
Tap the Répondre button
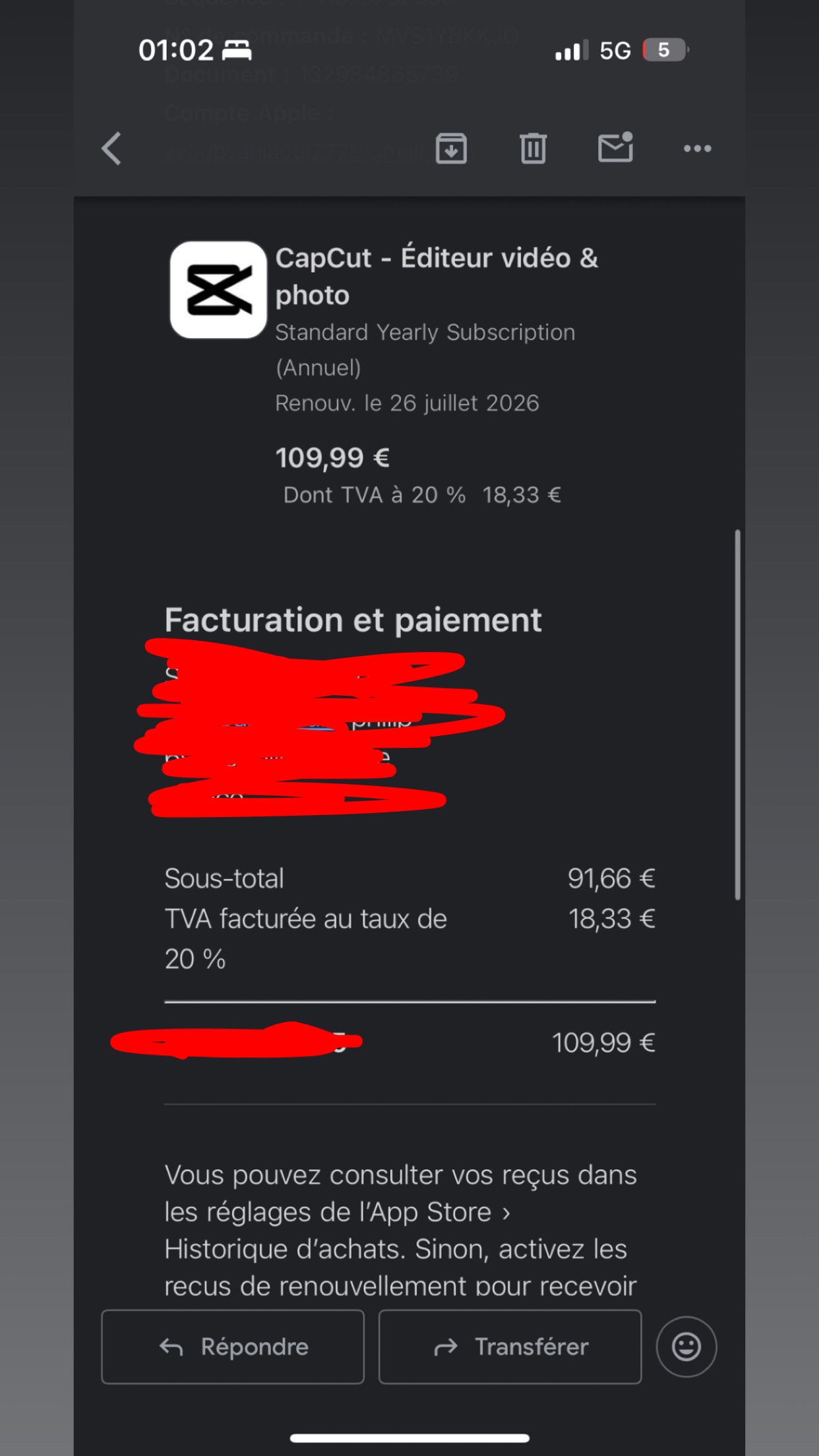(x=233, y=1347)
